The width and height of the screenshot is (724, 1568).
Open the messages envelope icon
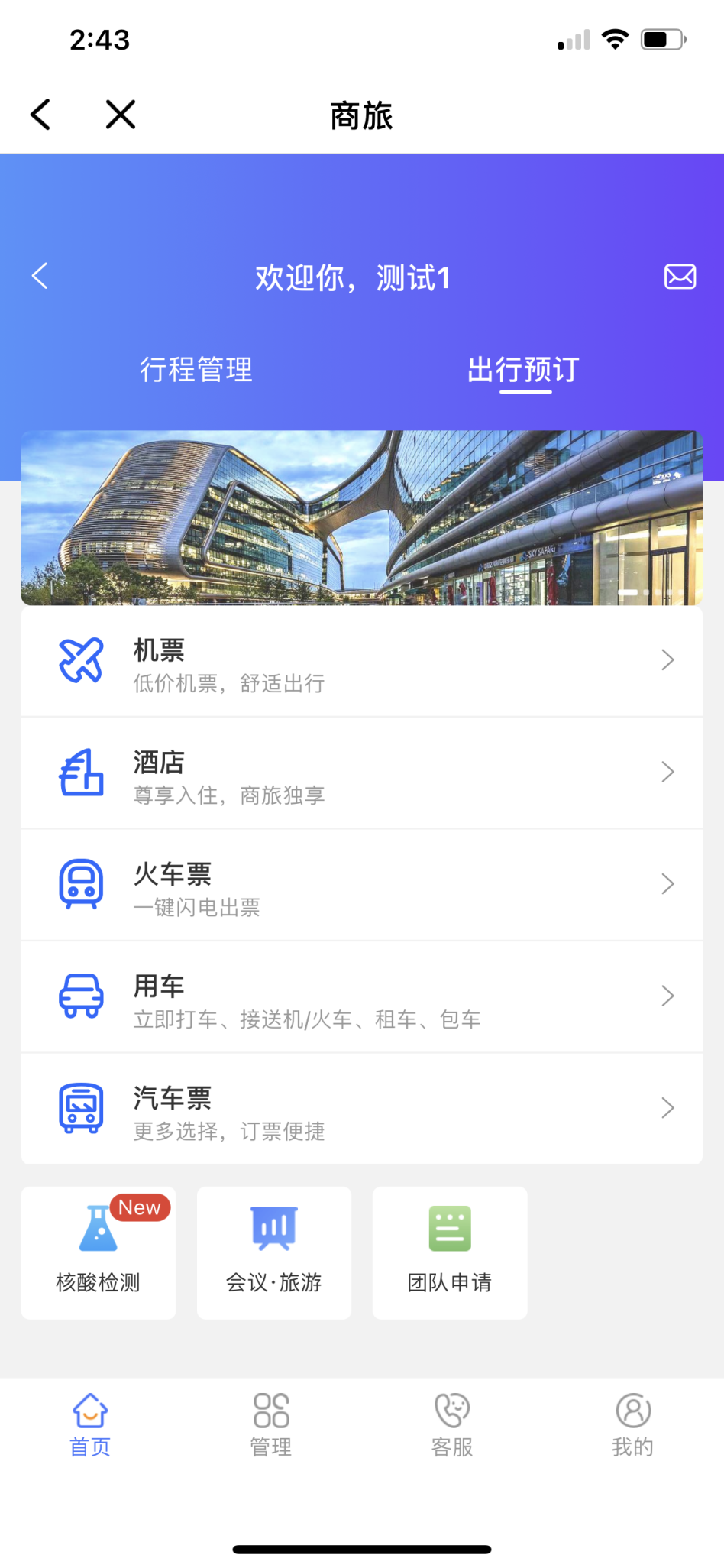(680, 276)
